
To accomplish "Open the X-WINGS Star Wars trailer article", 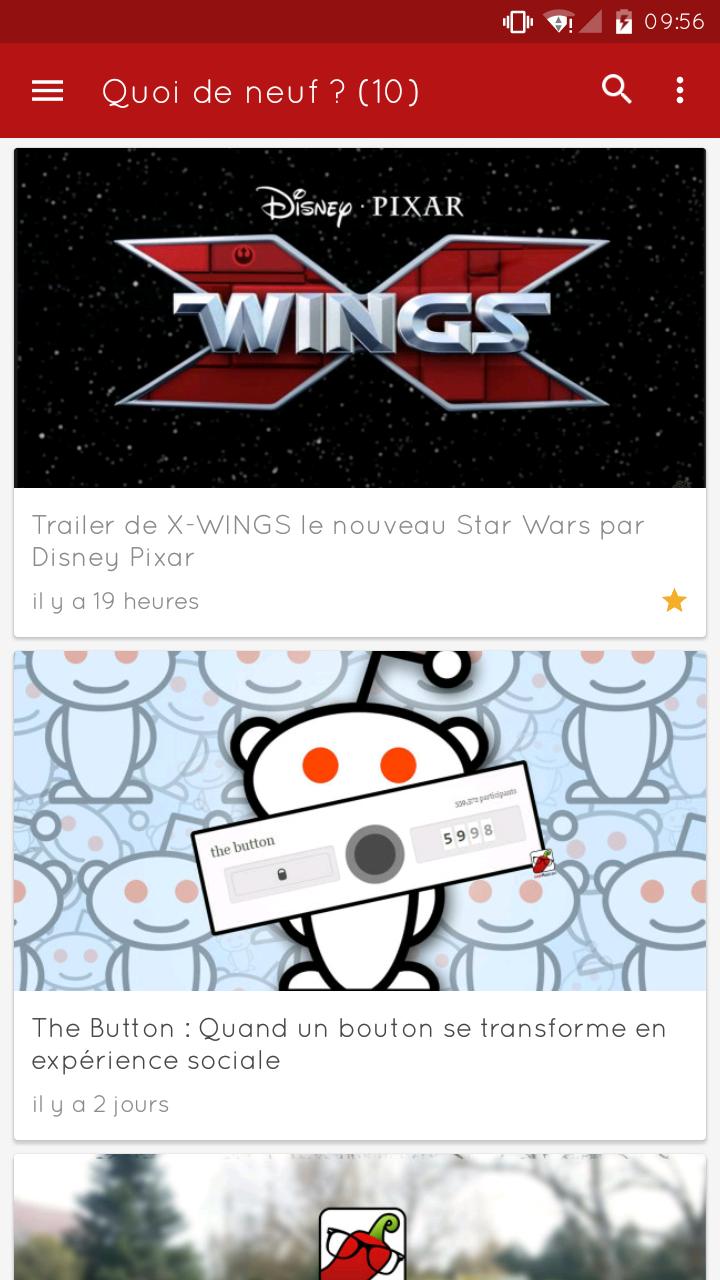I will click(338, 541).
